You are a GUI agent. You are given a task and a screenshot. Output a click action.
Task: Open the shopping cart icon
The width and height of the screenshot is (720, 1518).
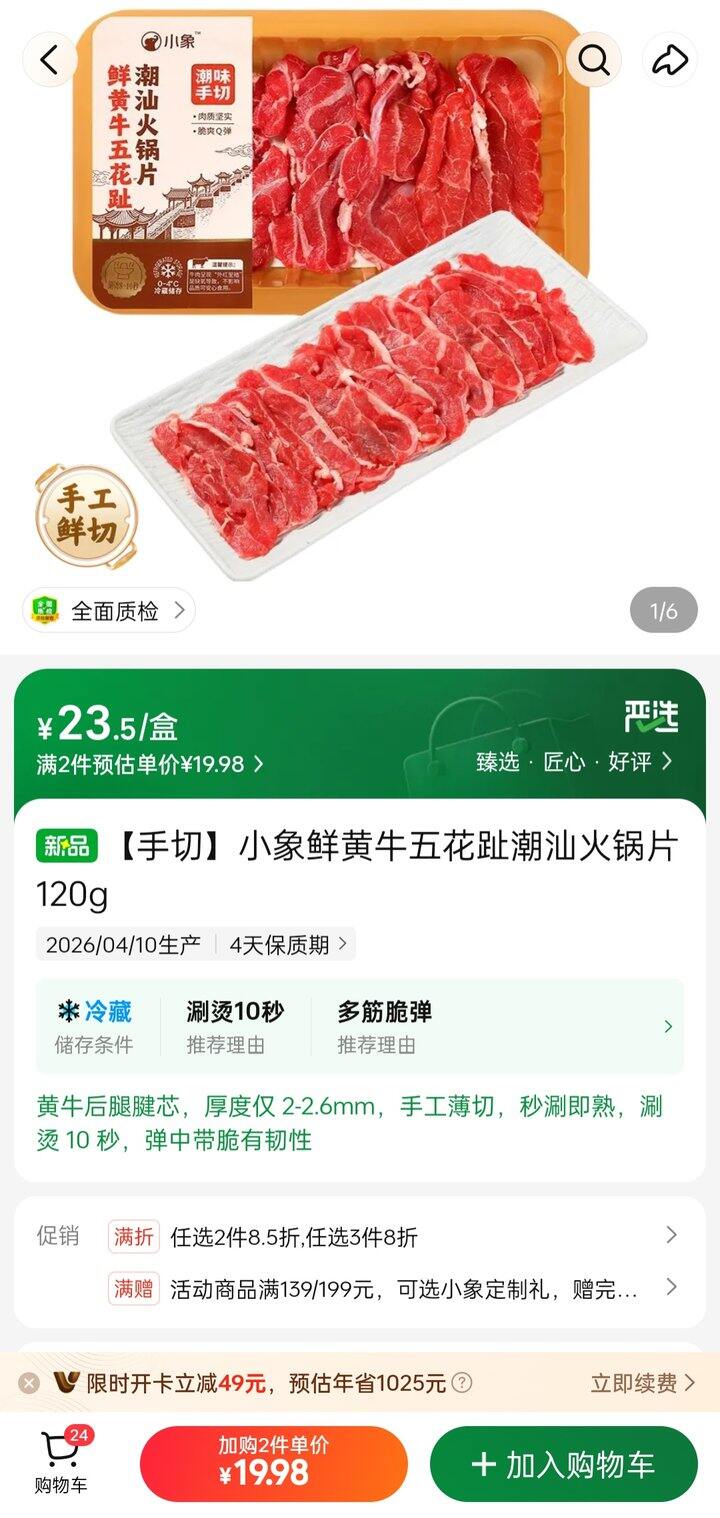[57, 1456]
